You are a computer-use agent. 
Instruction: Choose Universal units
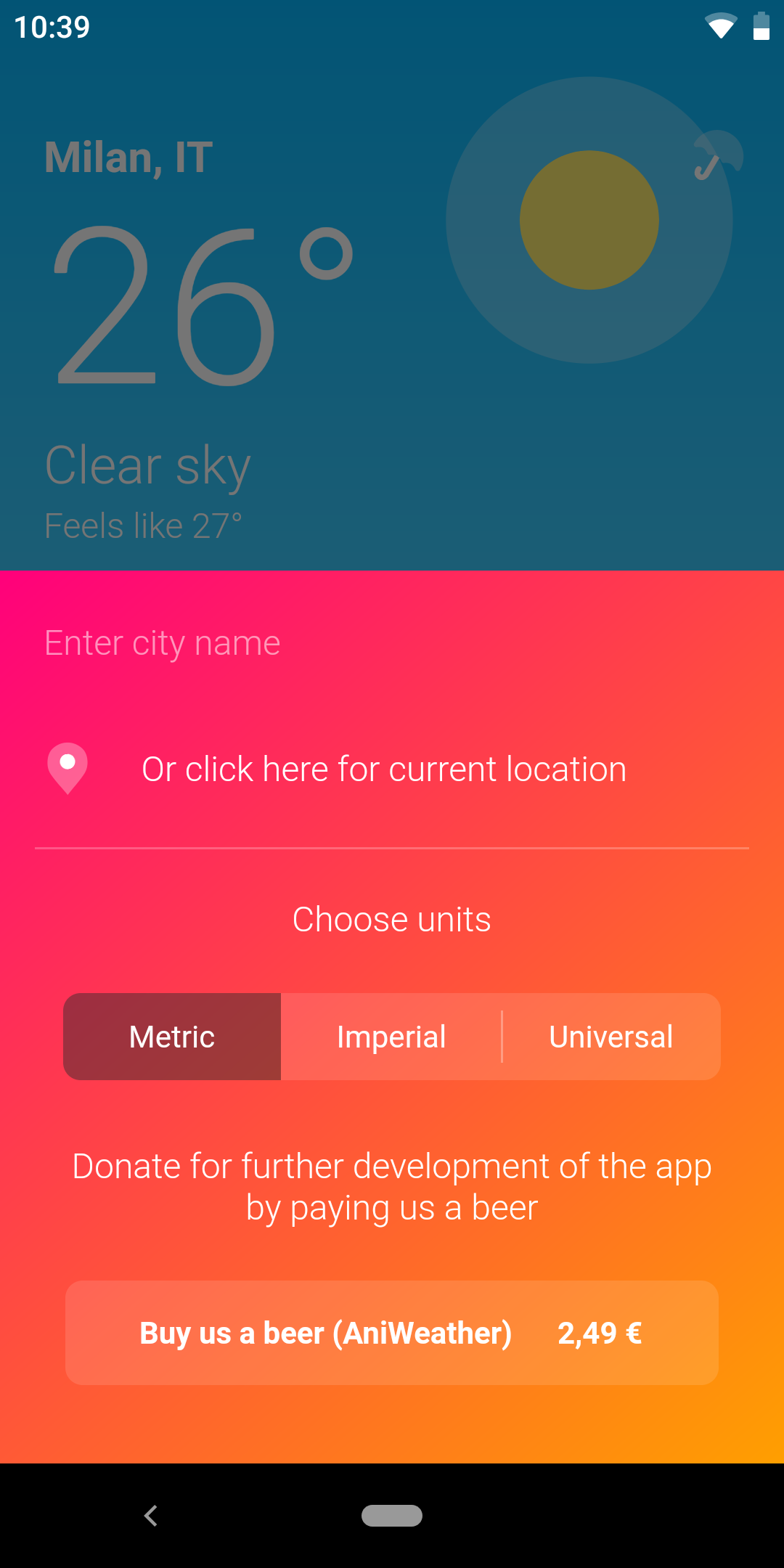[x=611, y=1037]
